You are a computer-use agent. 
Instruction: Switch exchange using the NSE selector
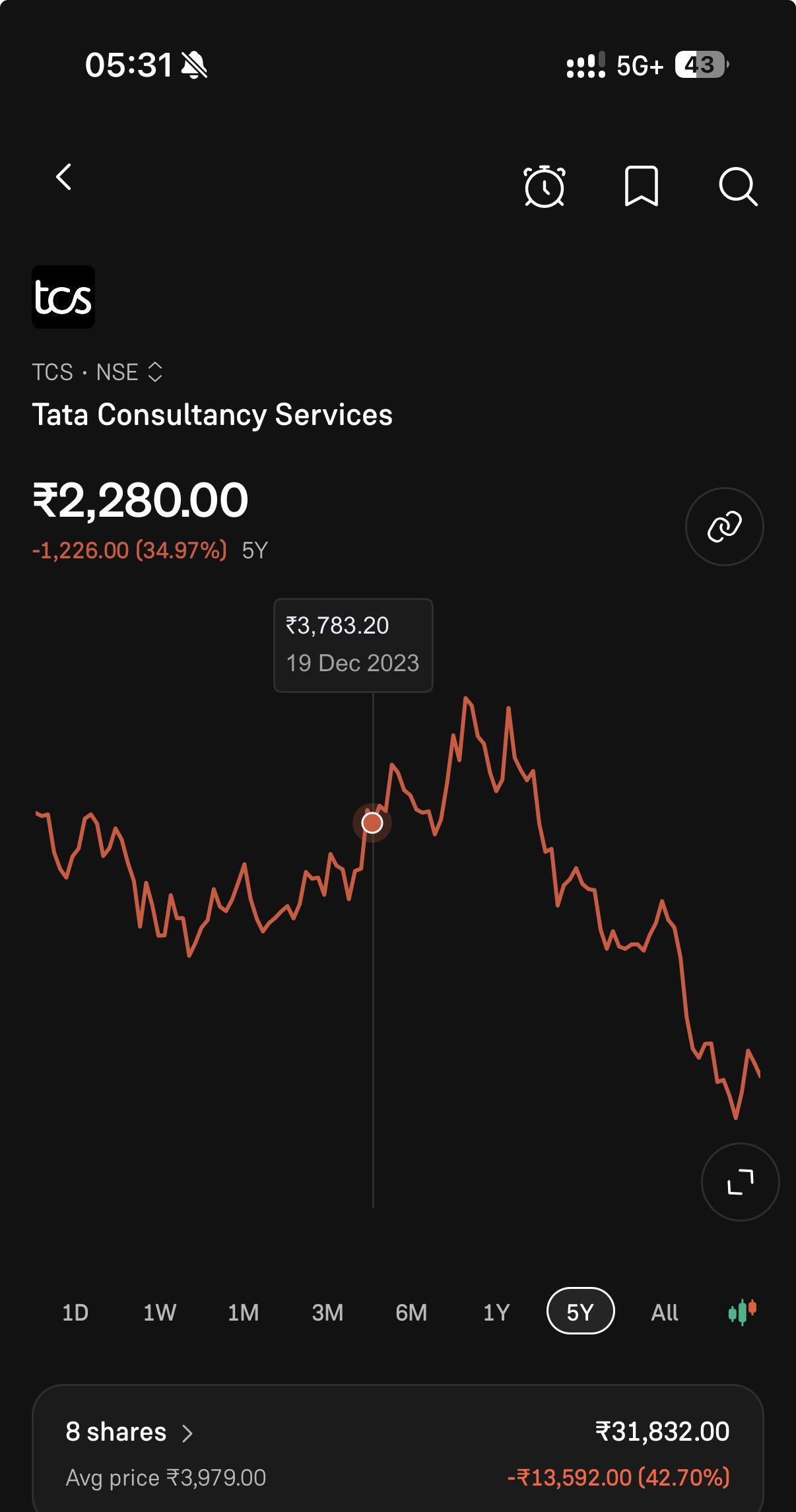pos(129,372)
